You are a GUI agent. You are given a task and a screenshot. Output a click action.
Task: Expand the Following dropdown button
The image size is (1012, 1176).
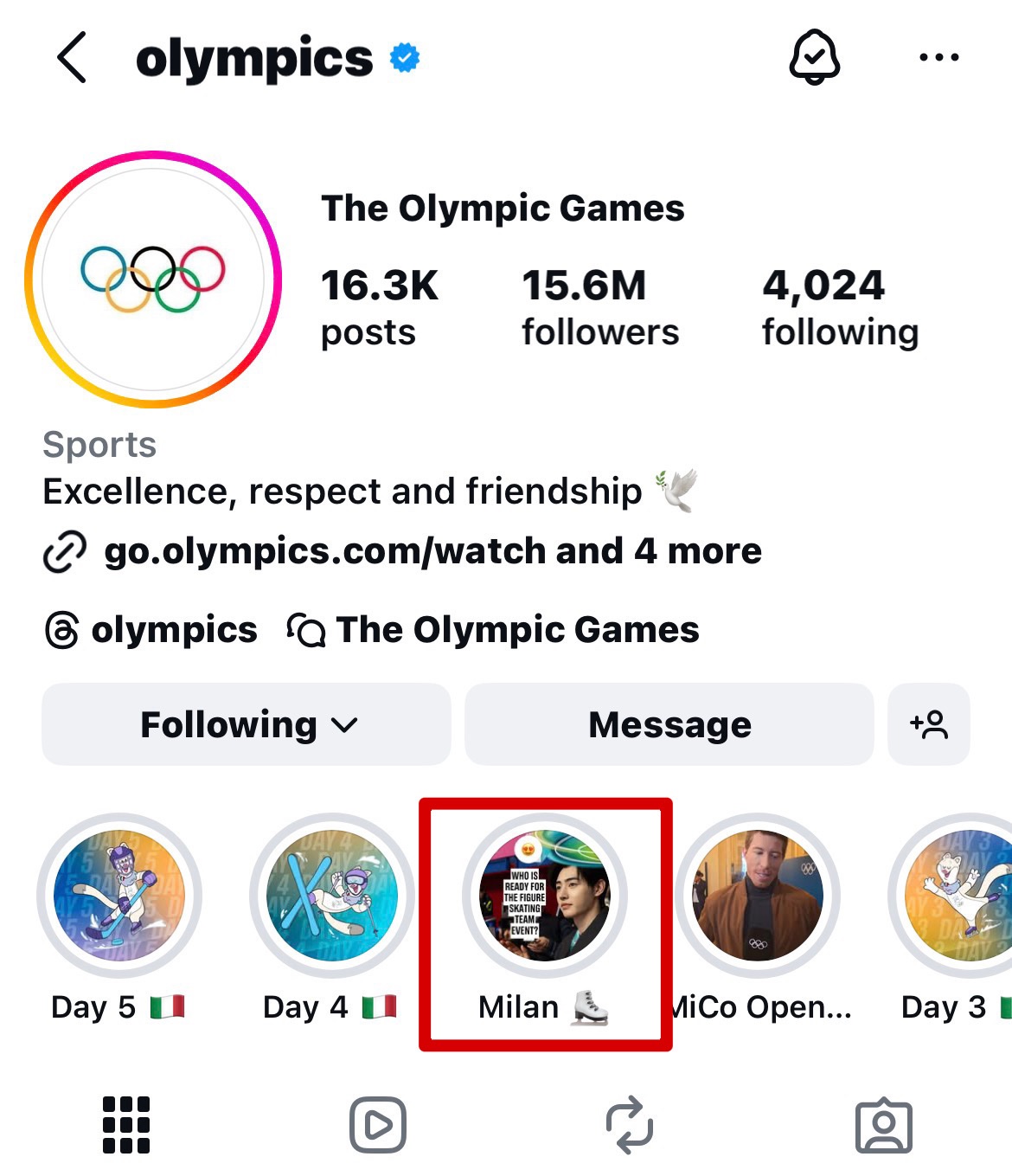tap(247, 724)
